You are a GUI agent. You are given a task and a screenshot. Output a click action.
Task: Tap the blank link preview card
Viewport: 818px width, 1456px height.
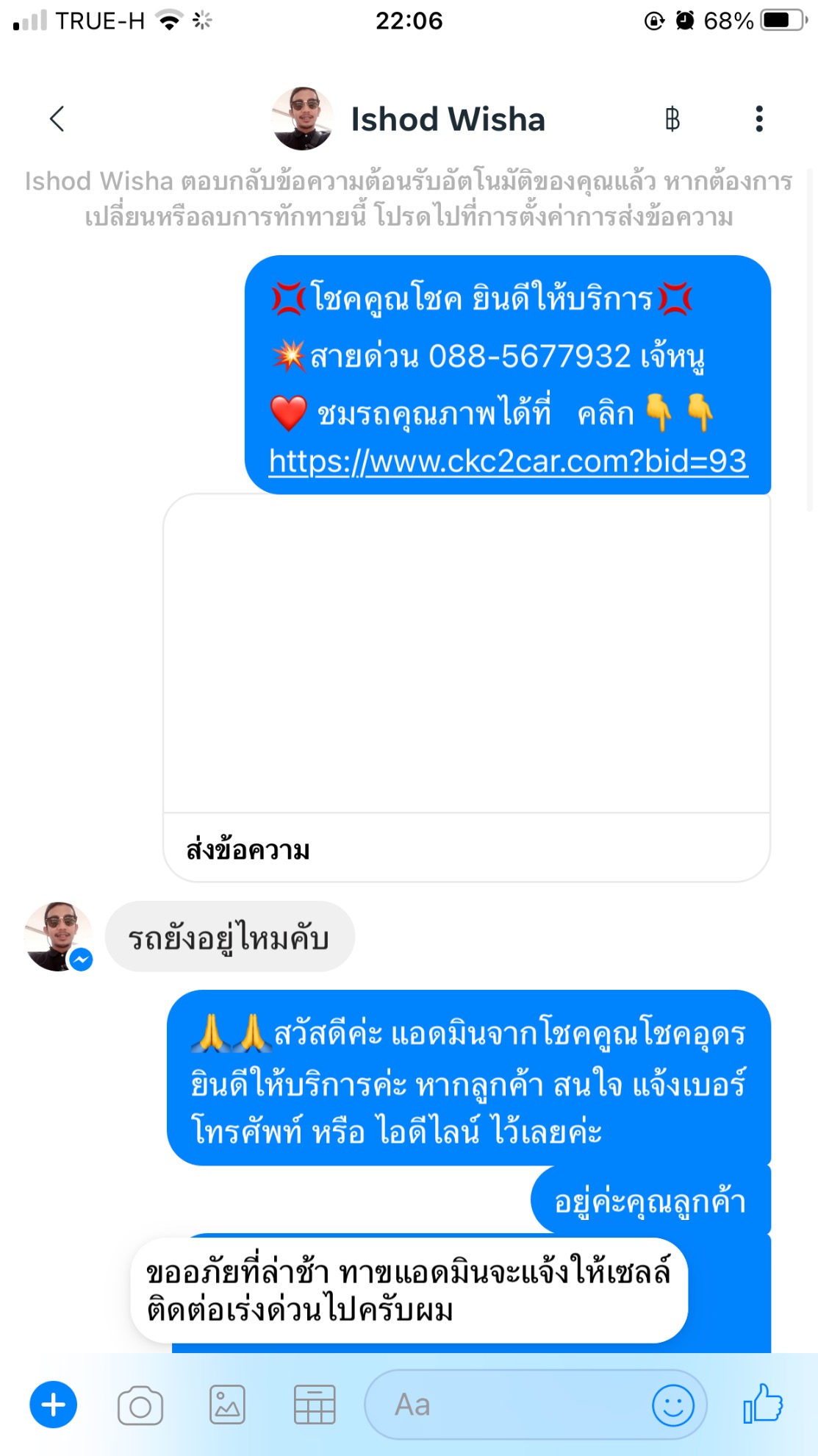point(467,653)
